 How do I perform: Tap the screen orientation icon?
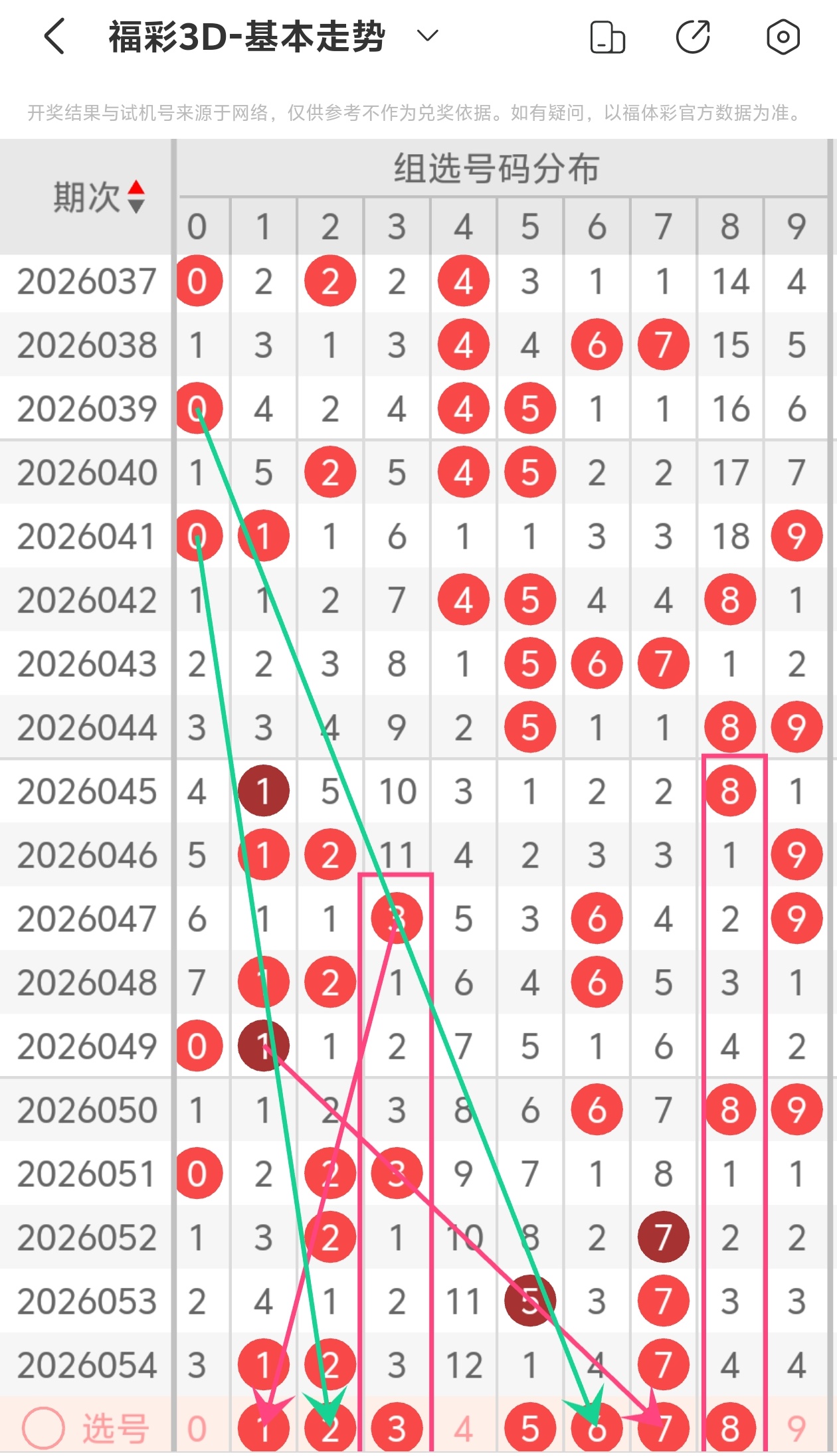pyautogui.click(x=607, y=37)
